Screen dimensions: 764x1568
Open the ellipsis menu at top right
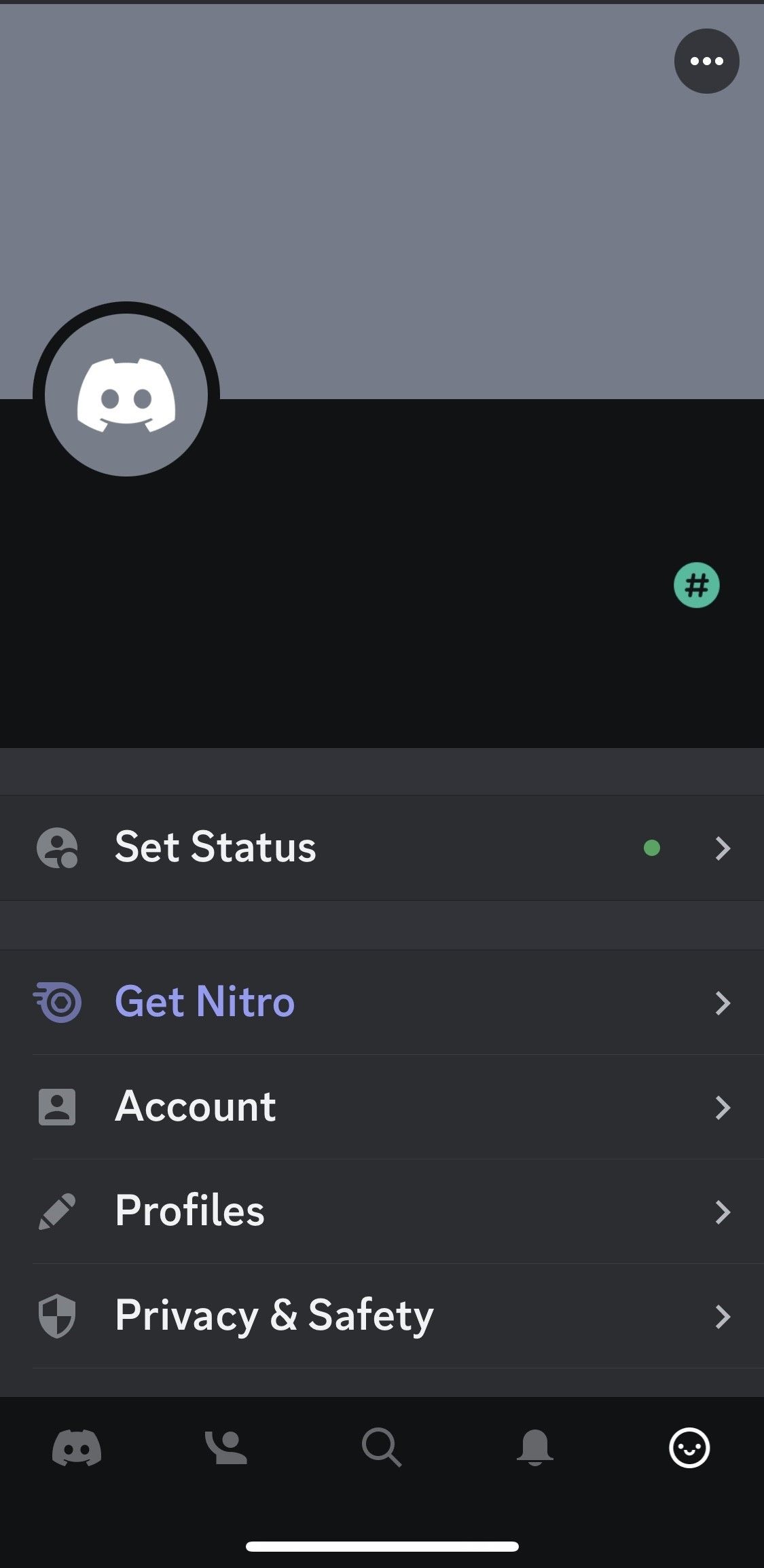click(706, 60)
